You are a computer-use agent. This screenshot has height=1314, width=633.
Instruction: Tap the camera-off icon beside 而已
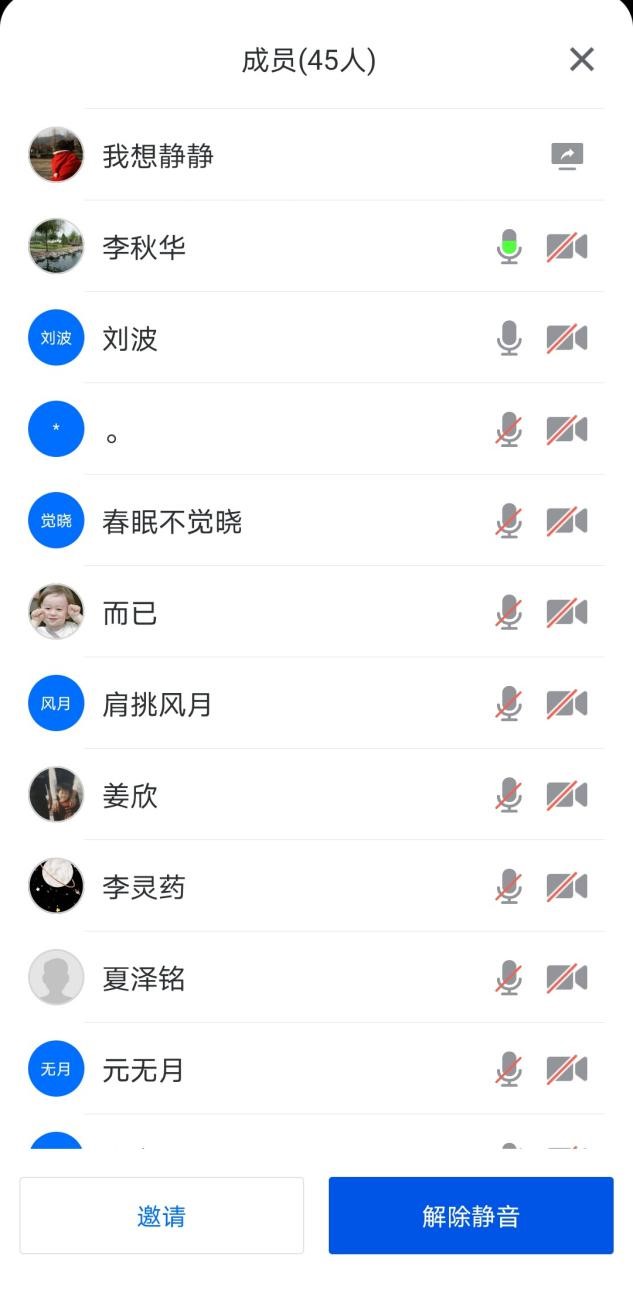pos(567,613)
